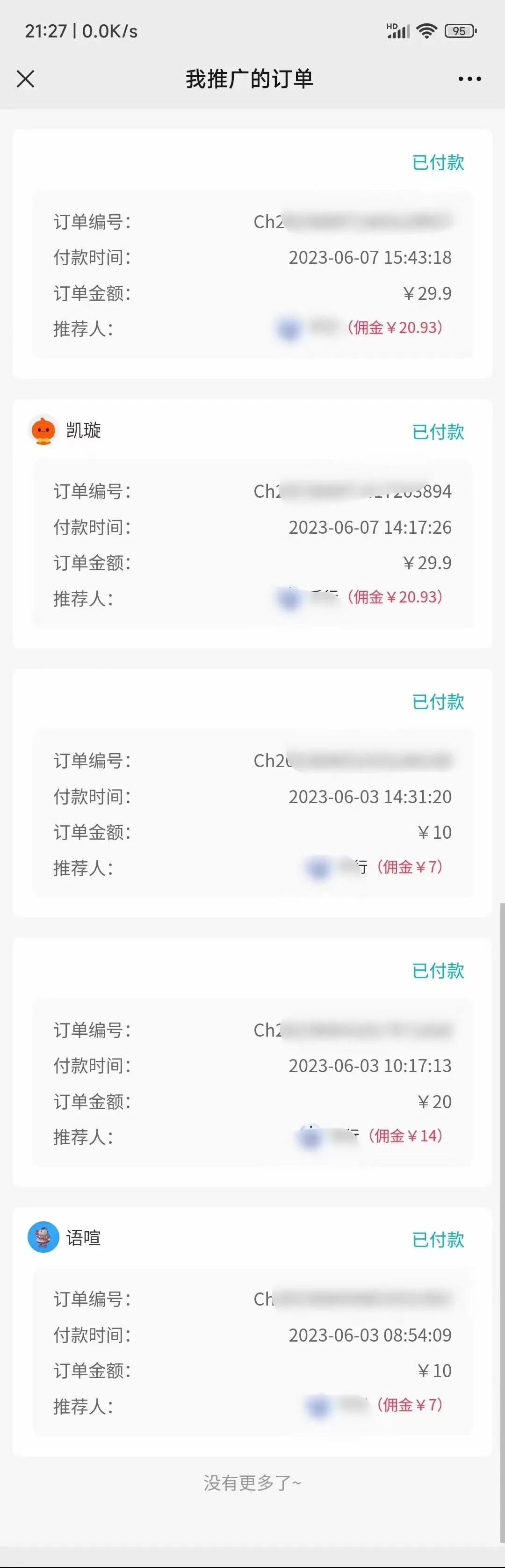The width and height of the screenshot is (505, 1568).
Task: Open the three-dot overflow menu
Action: (469, 79)
